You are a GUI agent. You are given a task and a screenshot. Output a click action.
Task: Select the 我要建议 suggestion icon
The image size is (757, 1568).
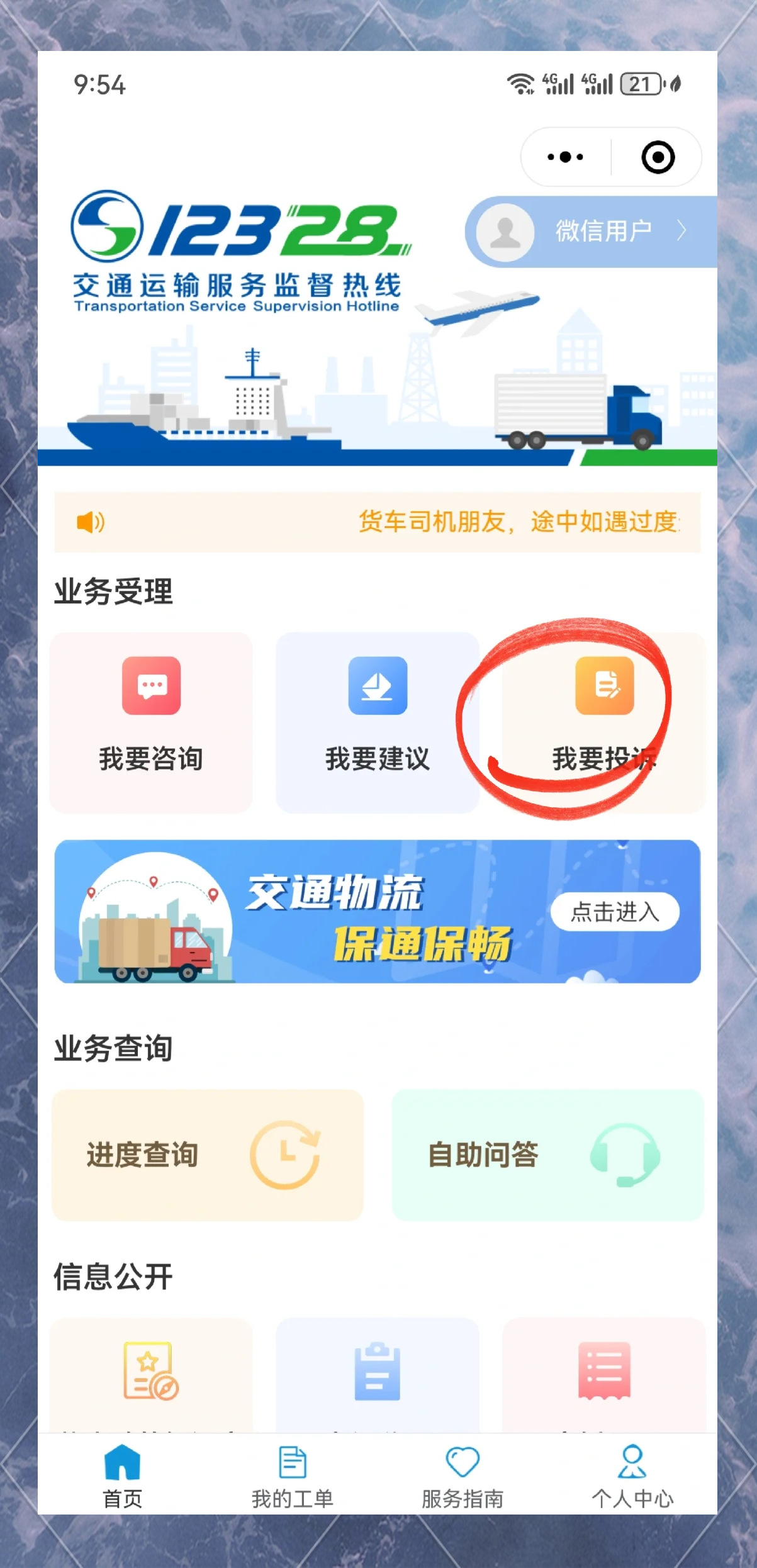(x=377, y=687)
